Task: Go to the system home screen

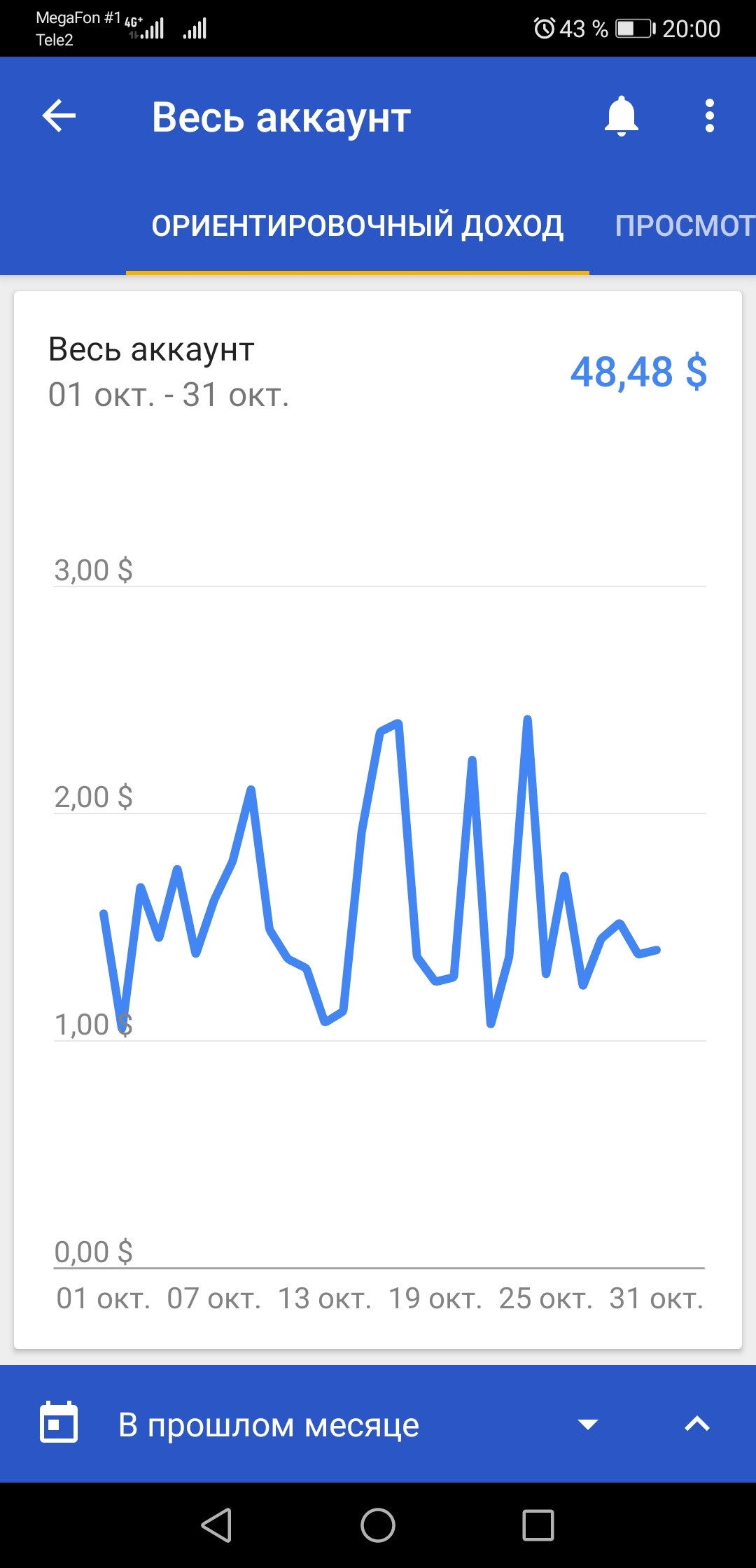Action: (x=378, y=1525)
